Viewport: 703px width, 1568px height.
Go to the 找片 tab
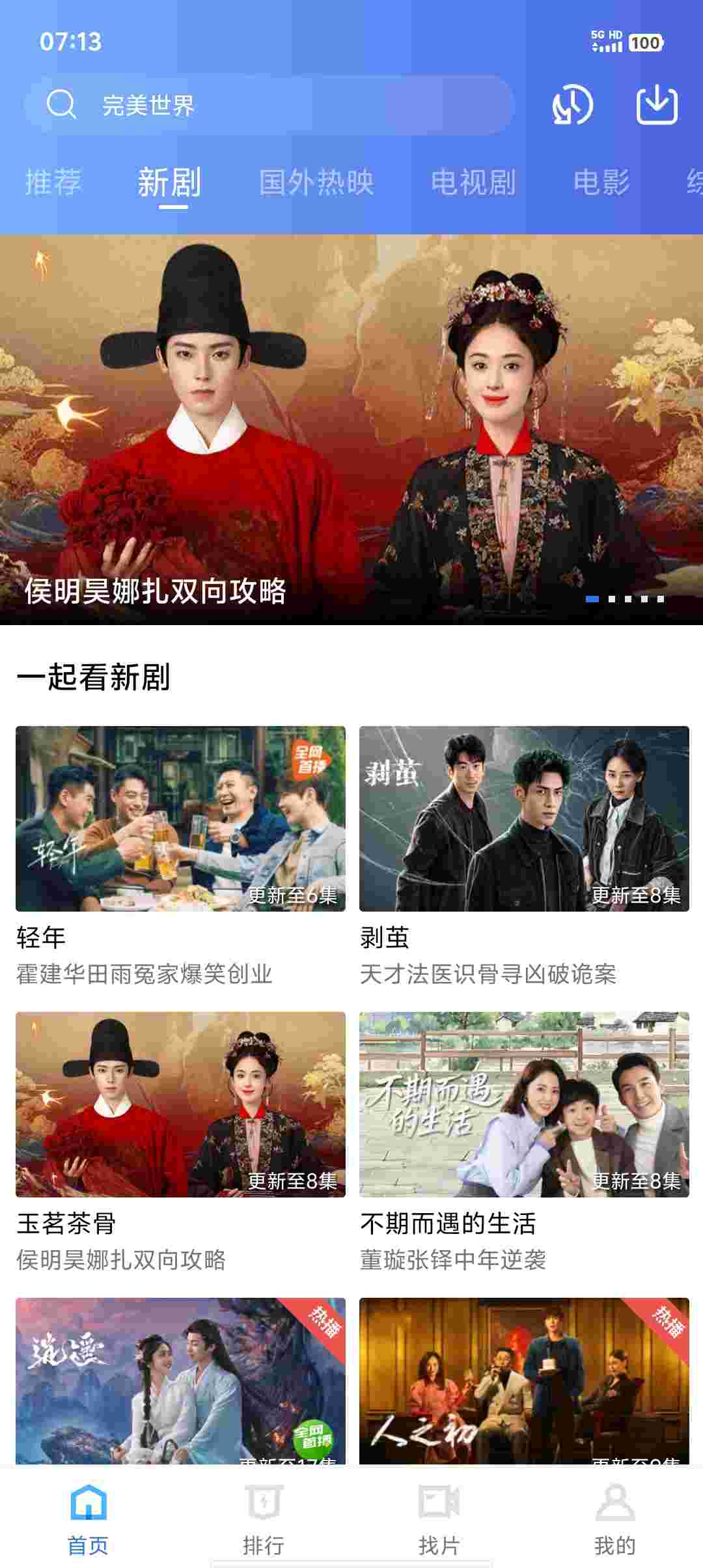click(x=439, y=1520)
